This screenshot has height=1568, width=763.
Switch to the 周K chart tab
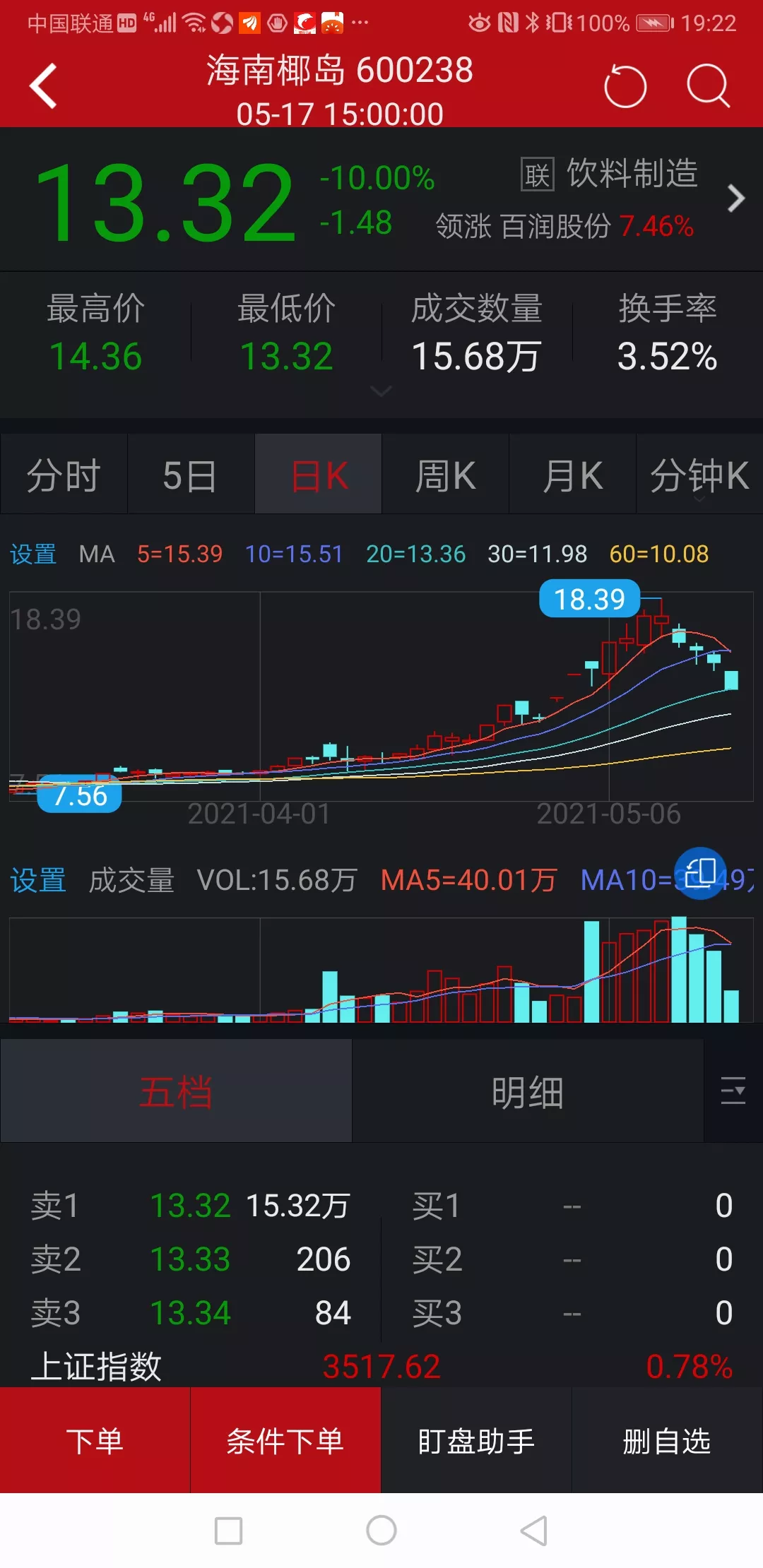point(445,475)
